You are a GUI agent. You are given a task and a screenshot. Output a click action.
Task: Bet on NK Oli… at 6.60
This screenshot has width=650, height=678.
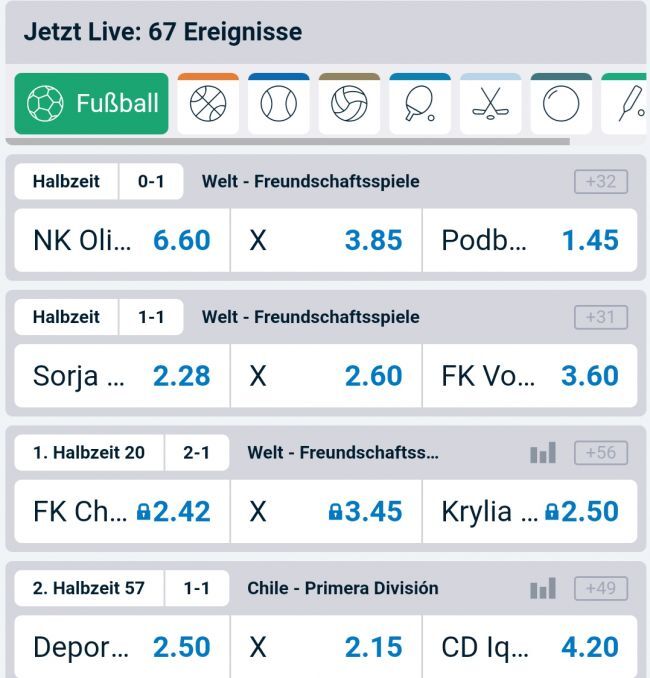pyautogui.click(x=122, y=240)
